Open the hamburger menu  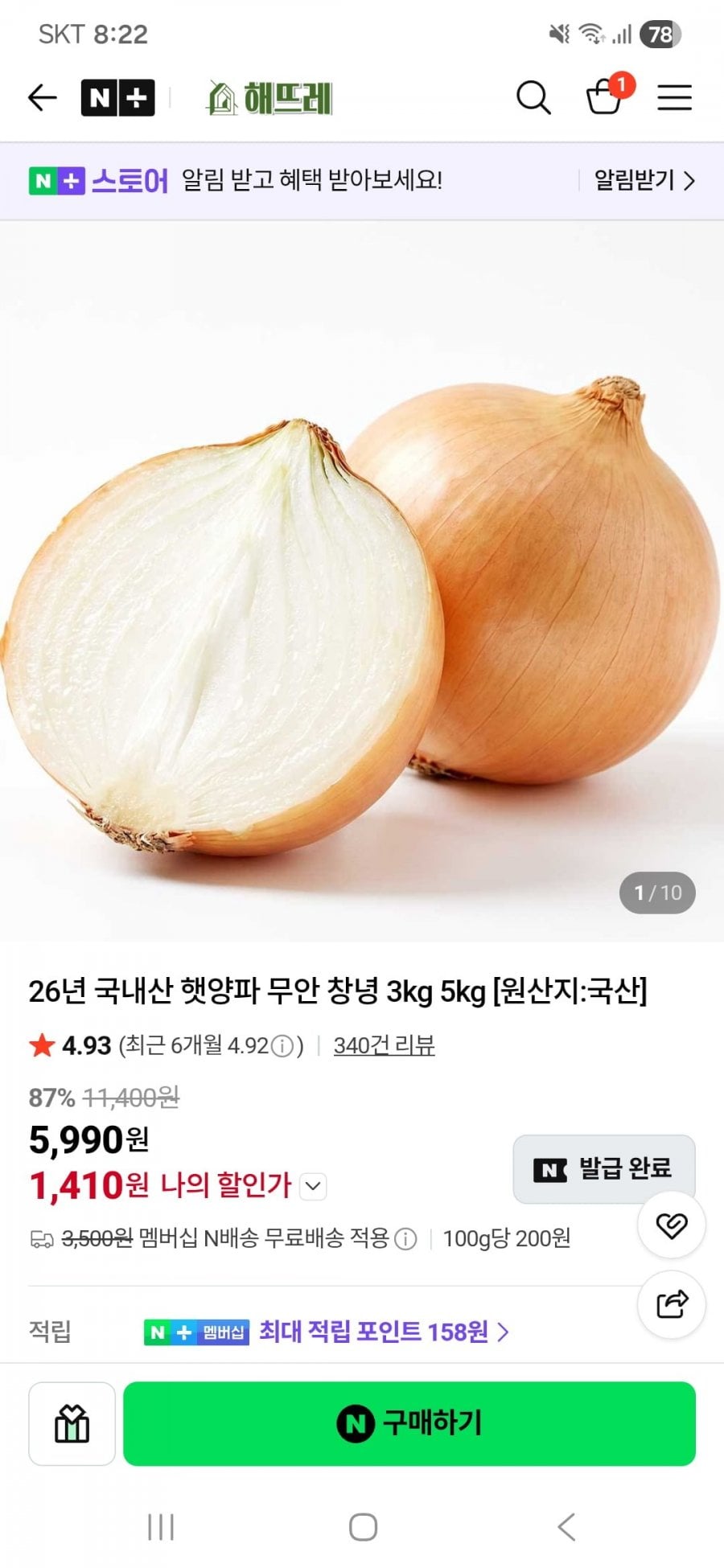point(674,98)
